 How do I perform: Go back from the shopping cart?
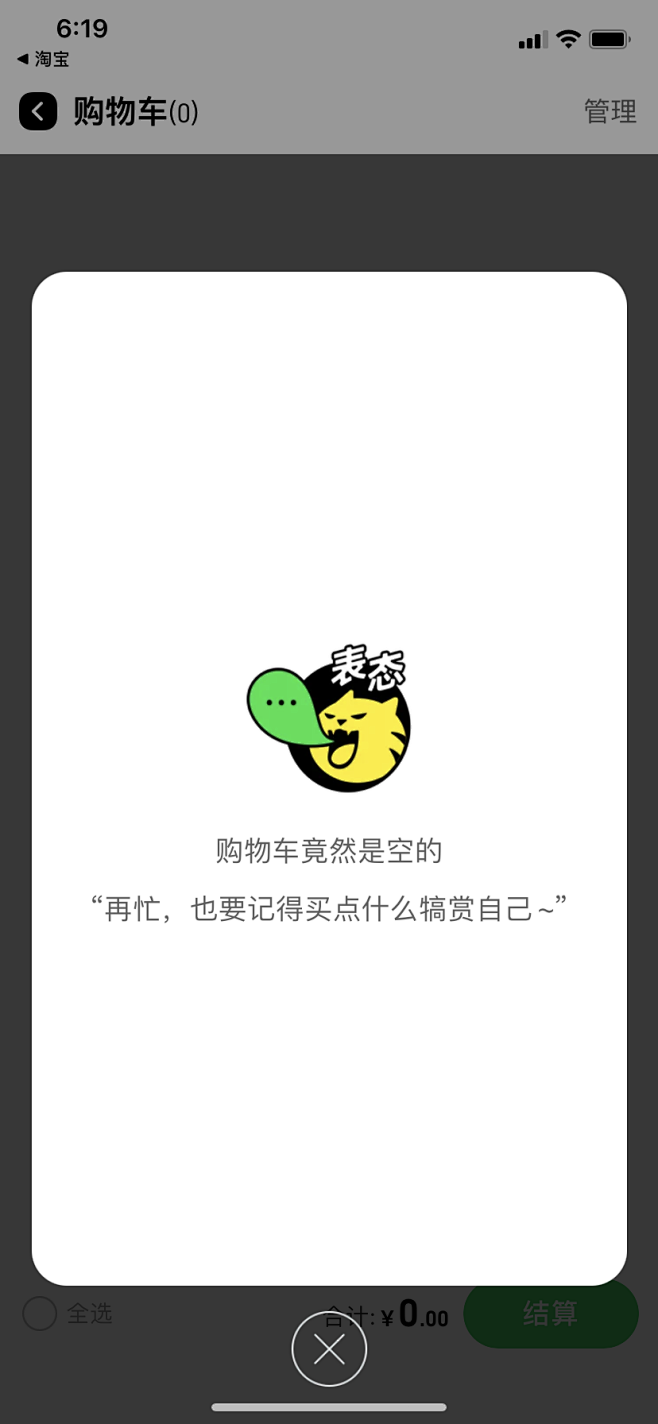point(38,111)
